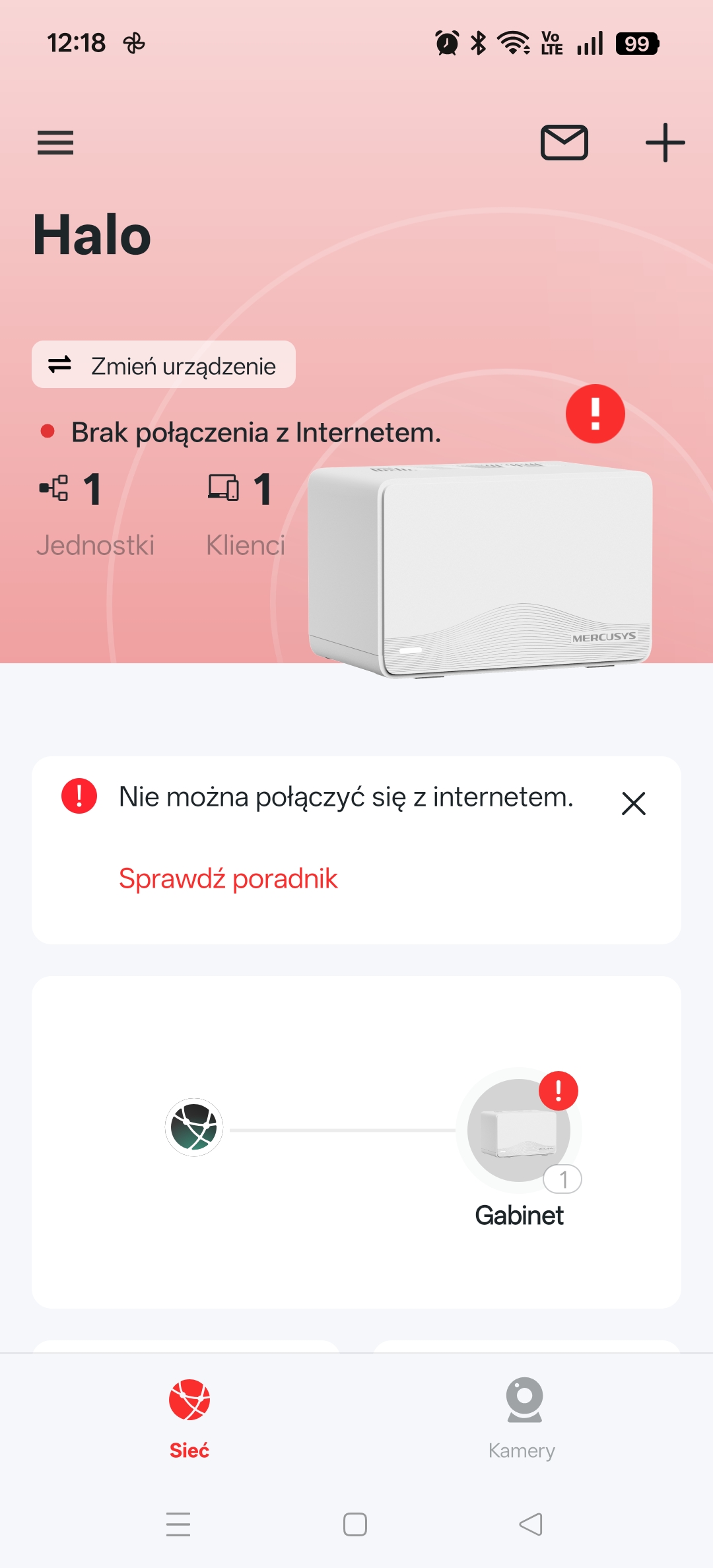Open the red internet error alert icon

[x=595, y=414]
